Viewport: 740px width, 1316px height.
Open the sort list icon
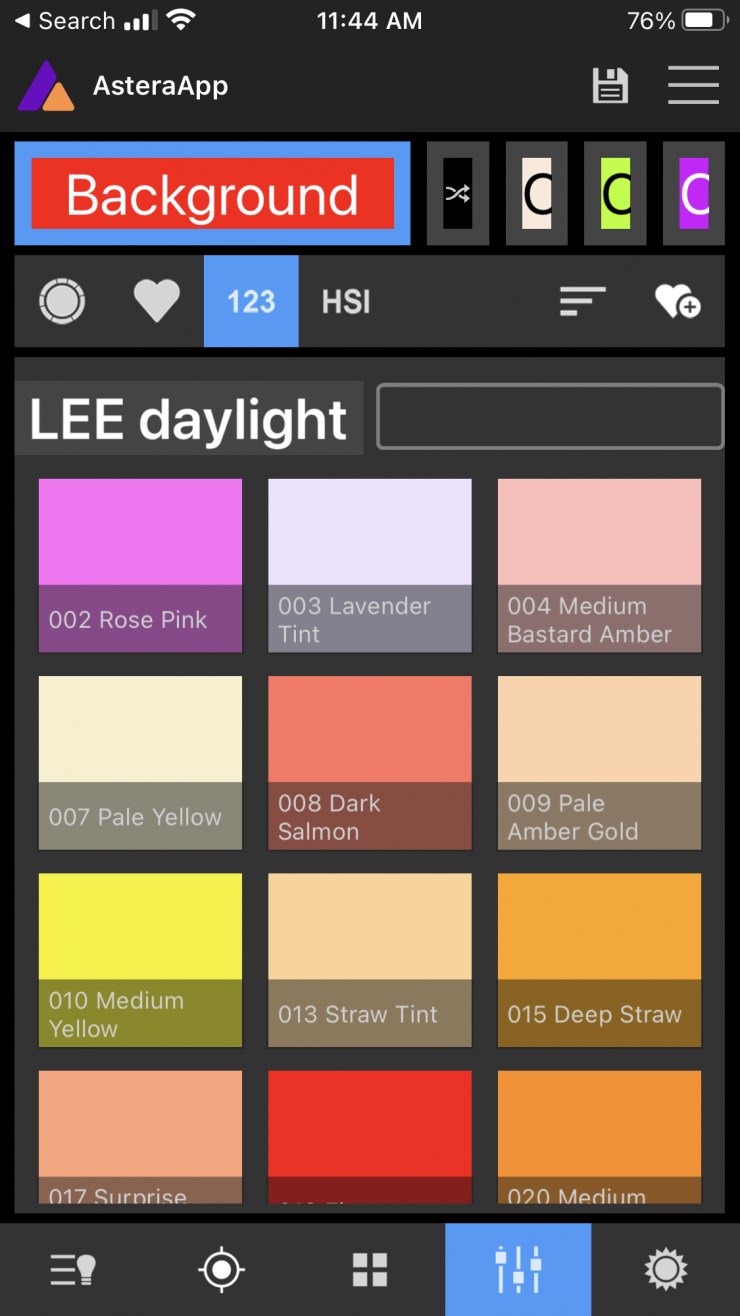click(x=583, y=301)
